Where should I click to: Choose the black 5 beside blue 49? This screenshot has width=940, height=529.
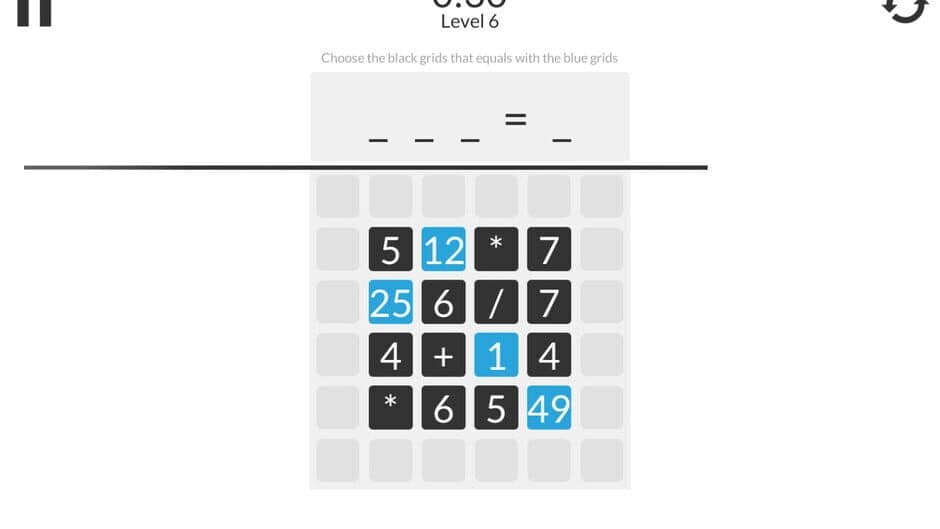pos(496,408)
